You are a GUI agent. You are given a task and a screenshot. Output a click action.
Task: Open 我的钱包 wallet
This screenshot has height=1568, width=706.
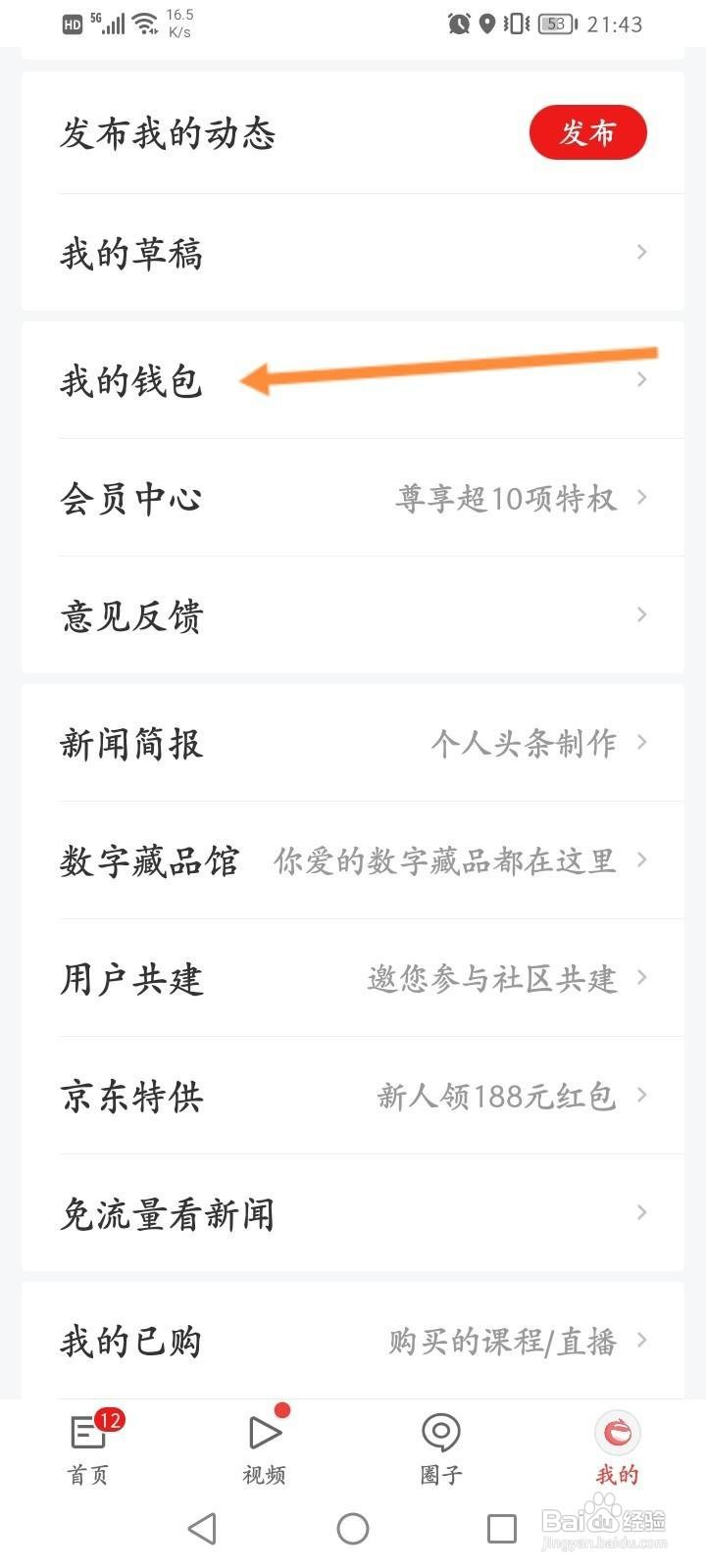[x=353, y=380]
